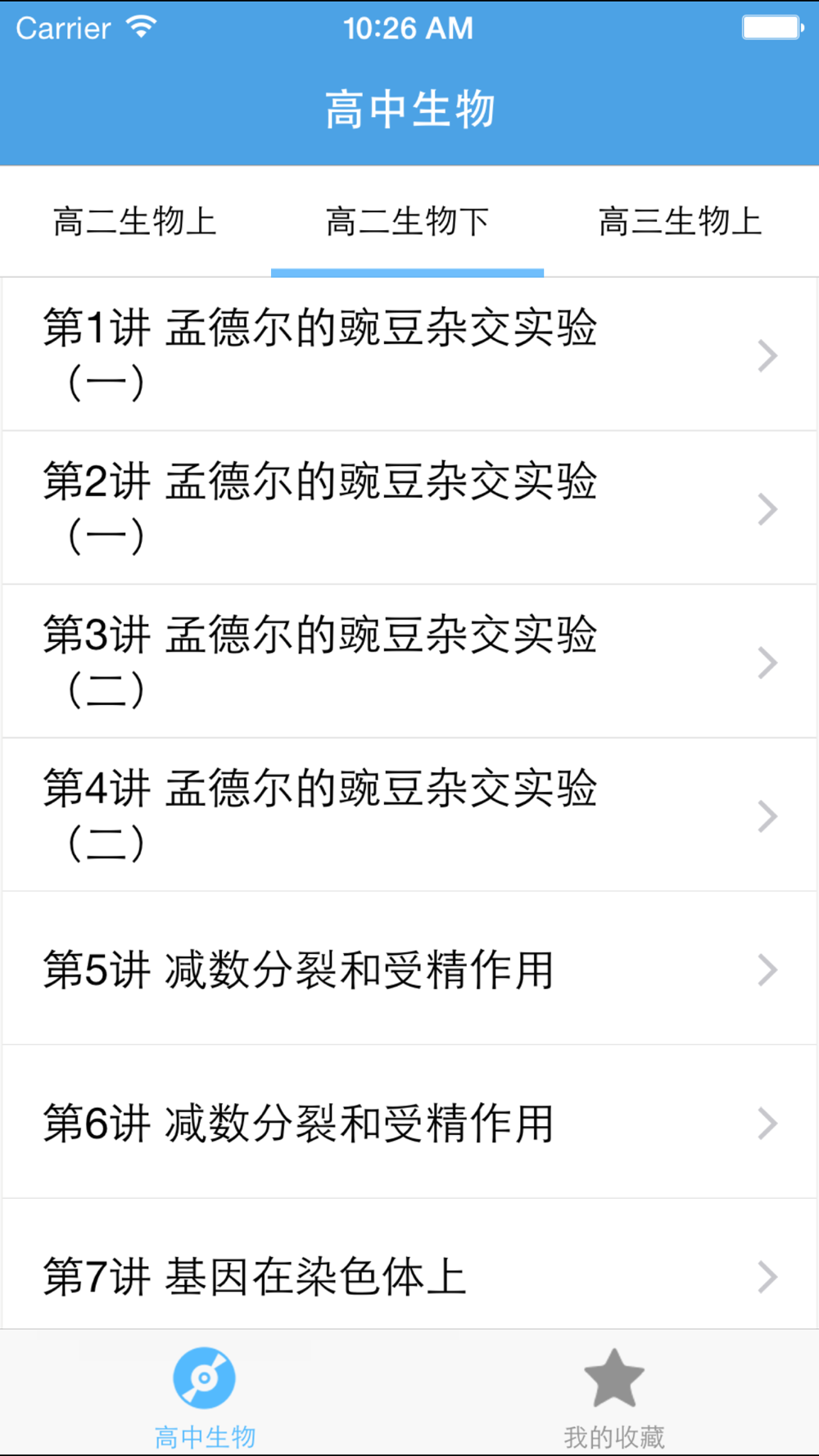The height and width of the screenshot is (1456, 819).
Task: Open 第4讲 孟德尔的豌豆杂交实验（二）
Action: [409, 815]
